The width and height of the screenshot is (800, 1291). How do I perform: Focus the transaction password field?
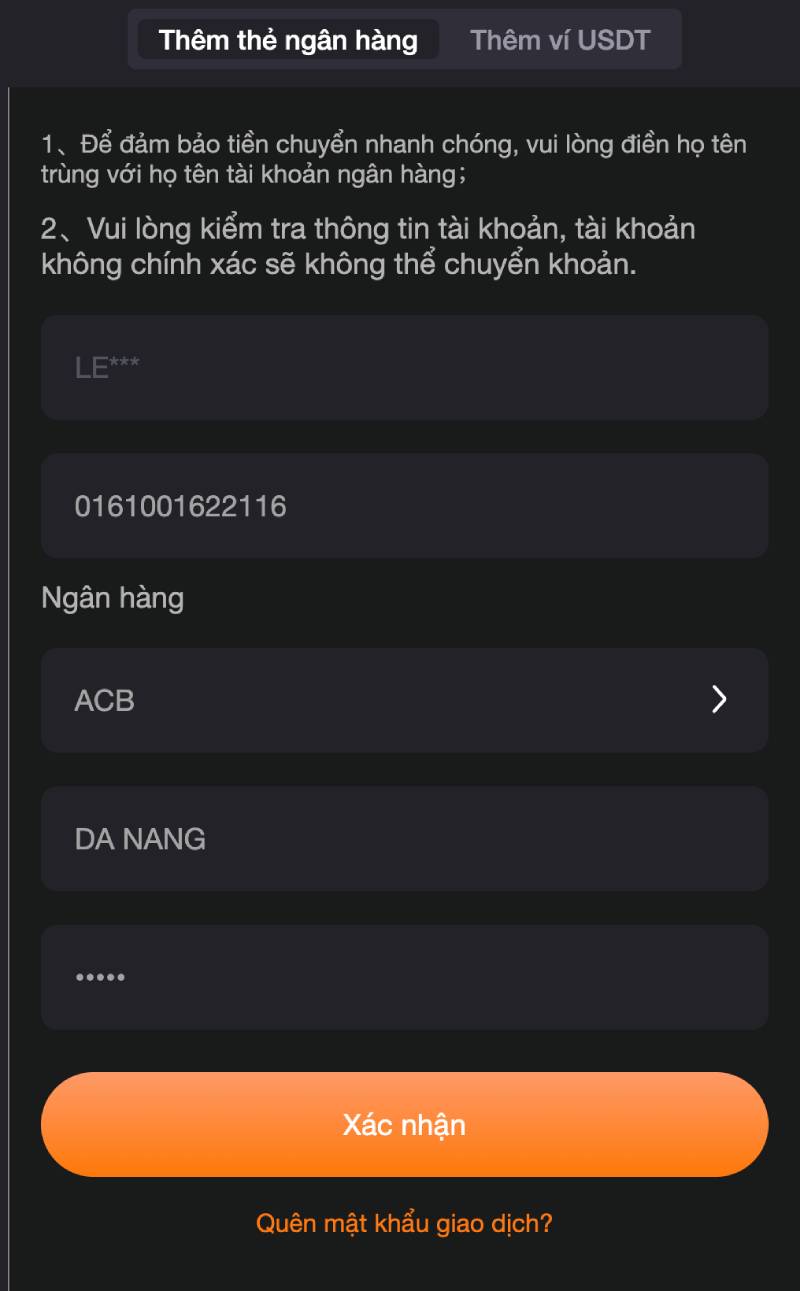tap(404, 977)
